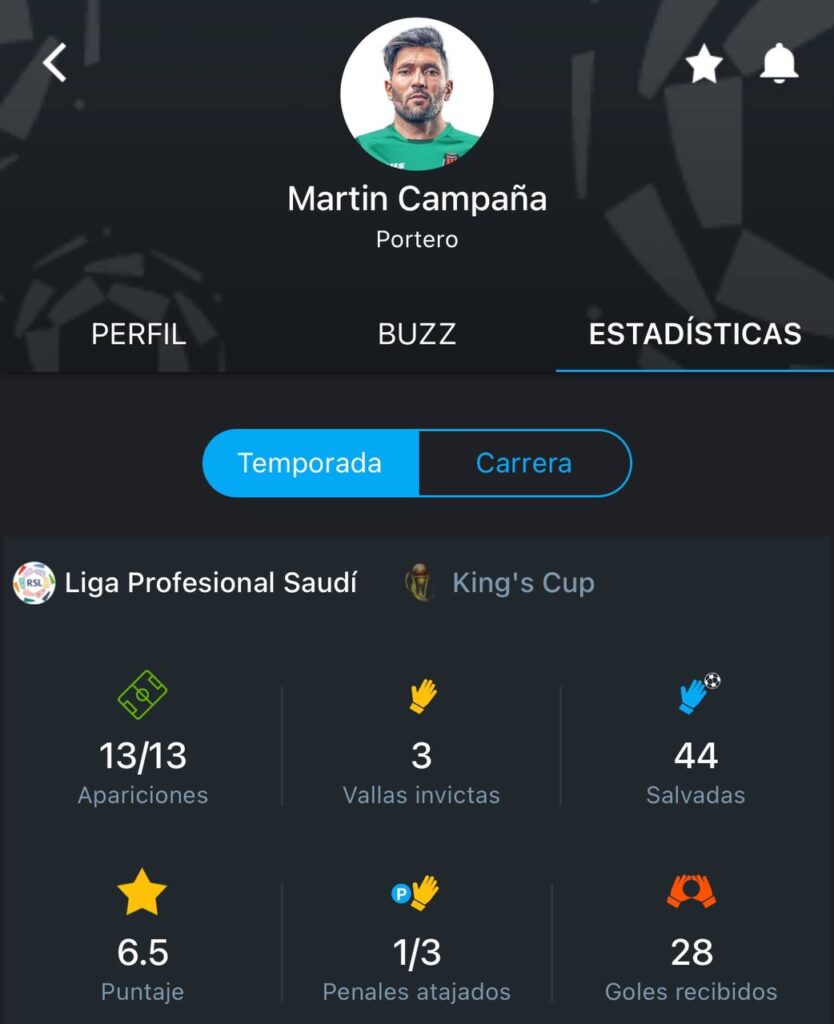Switch to the PERFIL tab

pyautogui.click(x=139, y=336)
